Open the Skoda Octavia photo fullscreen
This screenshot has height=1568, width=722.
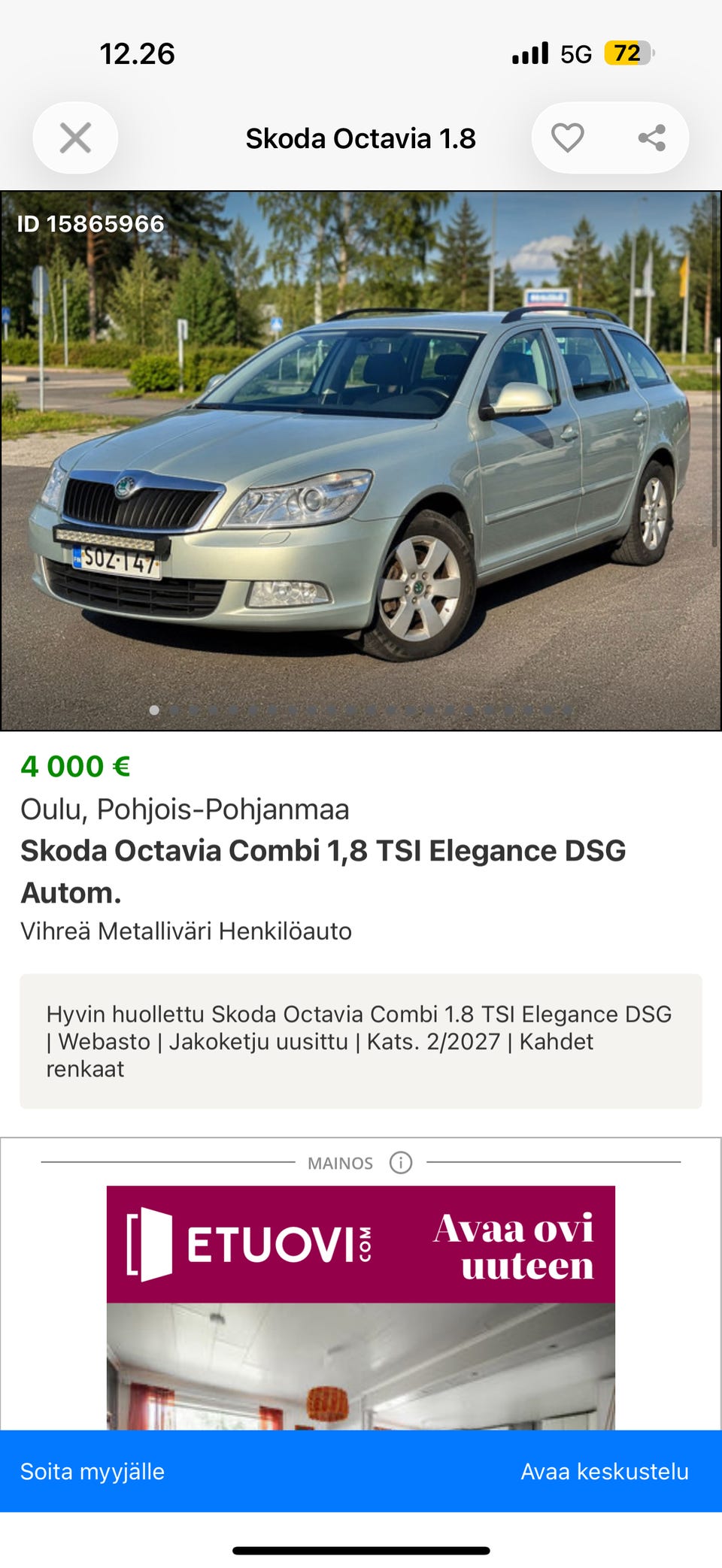361,460
